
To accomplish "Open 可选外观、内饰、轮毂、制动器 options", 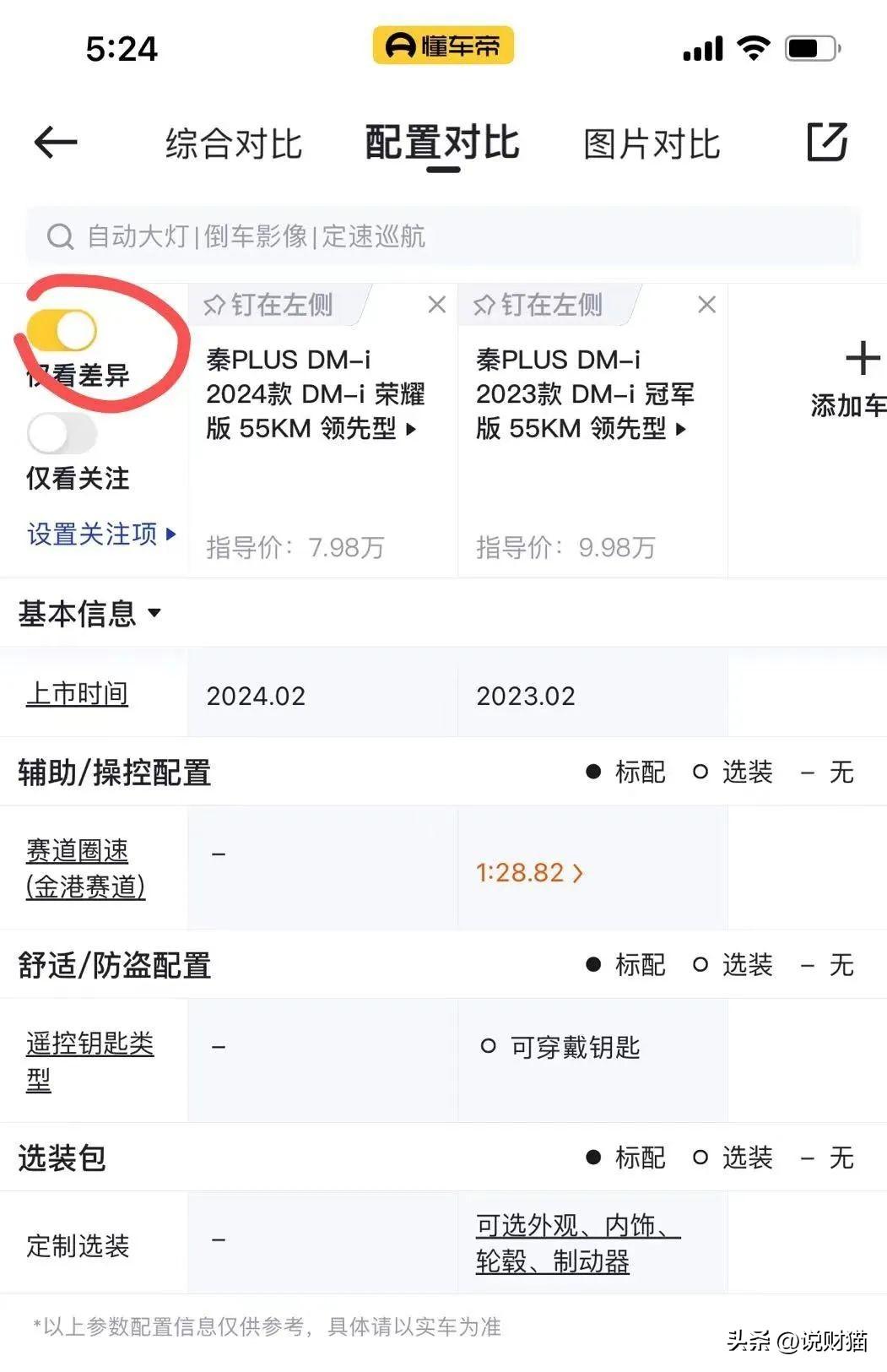I will [x=576, y=1243].
